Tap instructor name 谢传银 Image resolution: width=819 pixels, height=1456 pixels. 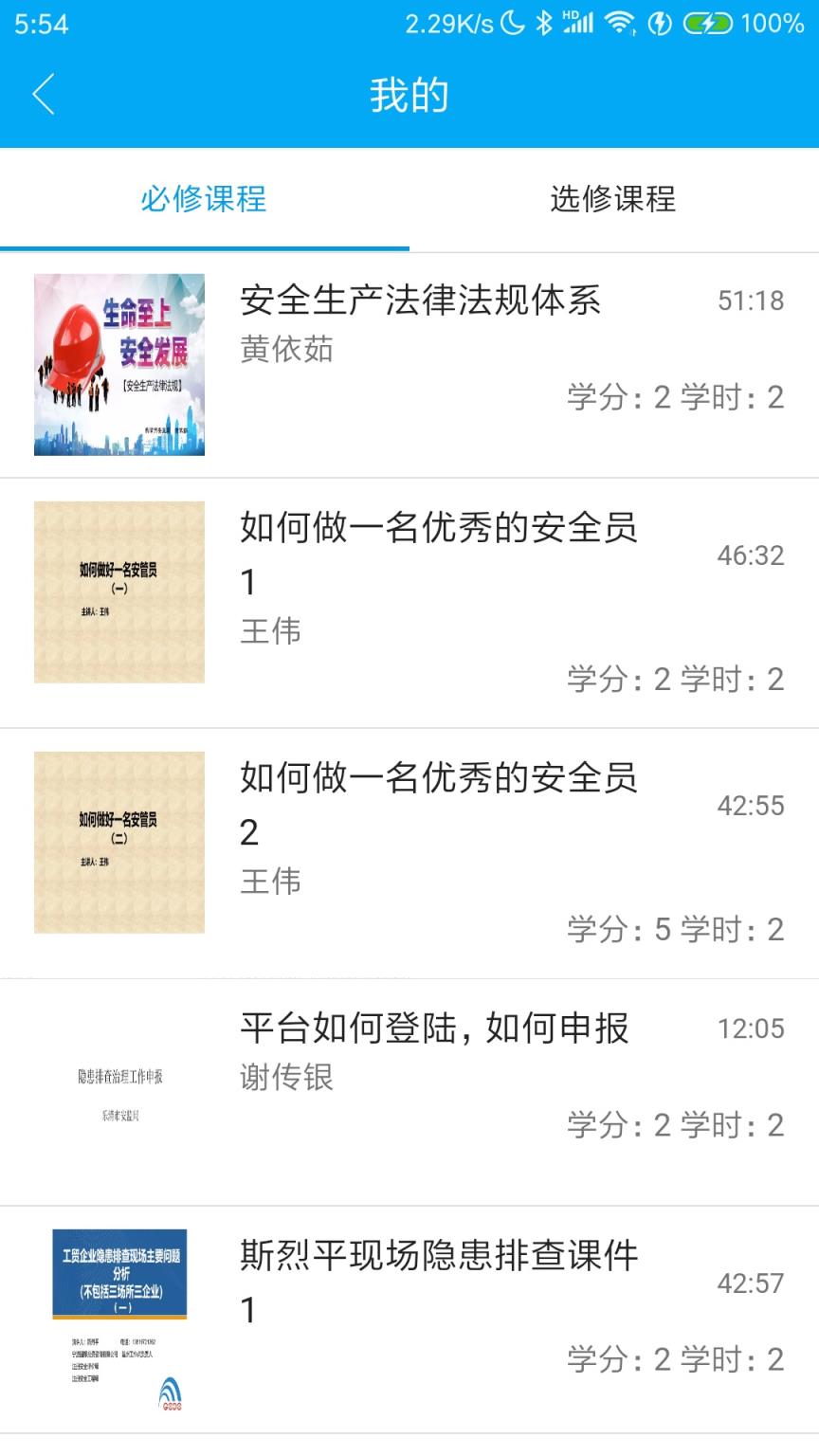coord(286,1078)
